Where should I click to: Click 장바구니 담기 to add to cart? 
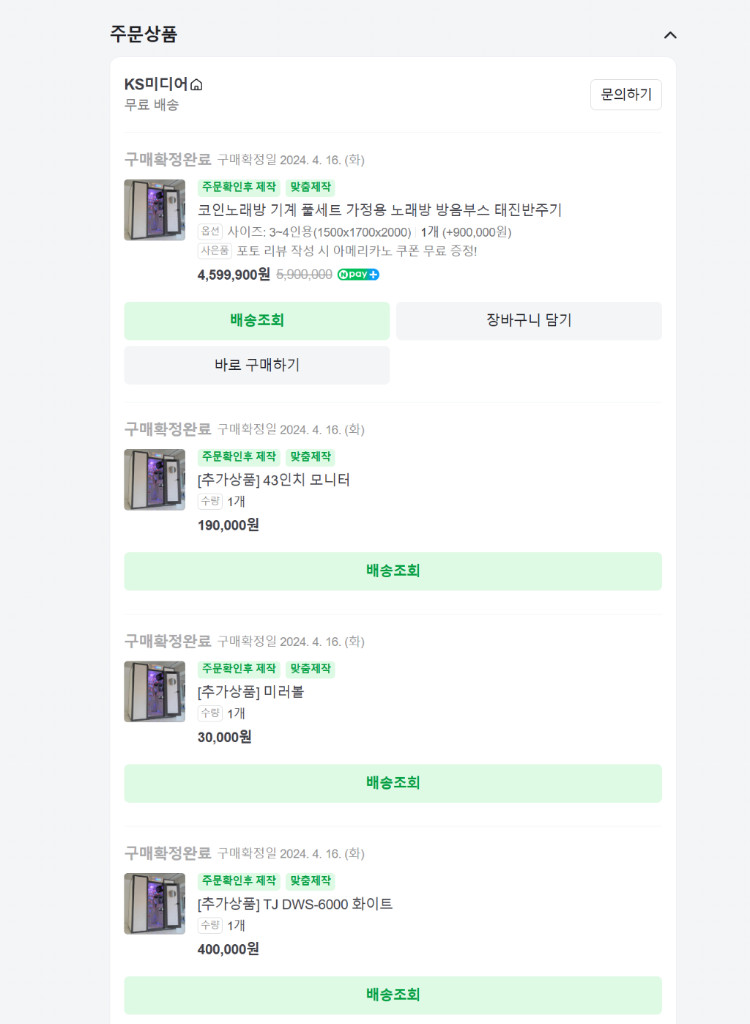[x=528, y=320]
